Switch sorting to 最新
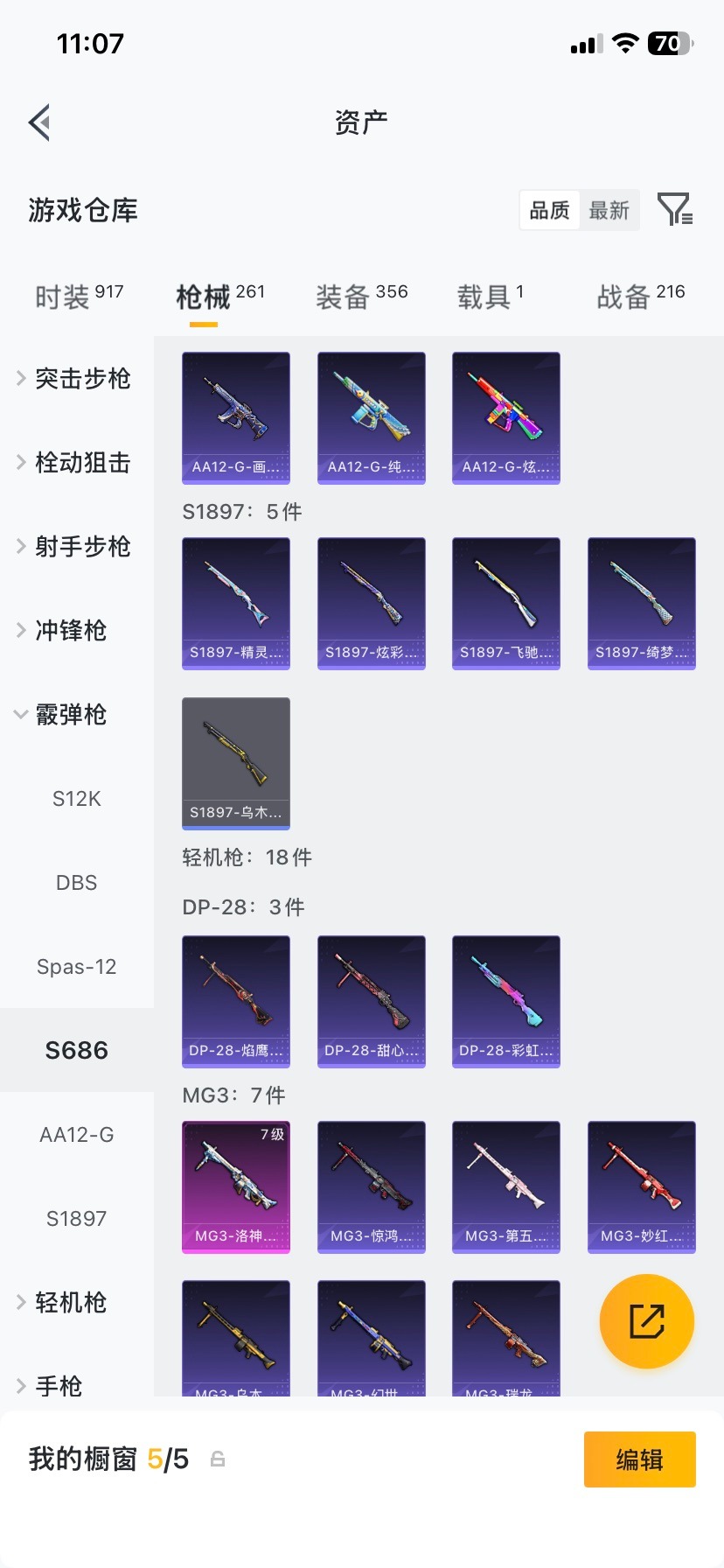This screenshot has height=1568, width=724. tap(610, 210)
